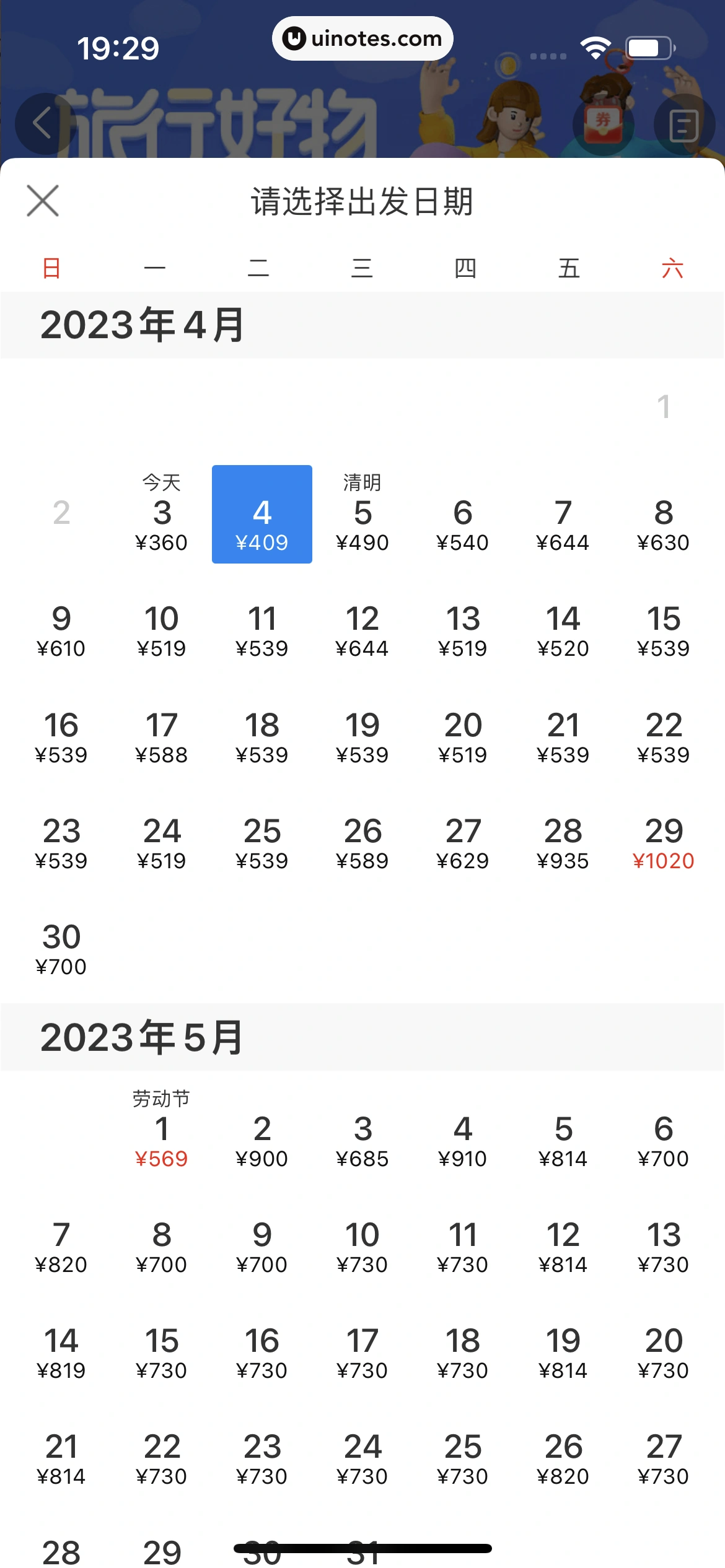The image size is (725, 1568).
Task: Choose April 14 priced ¥520
Action: pos(563,630)
